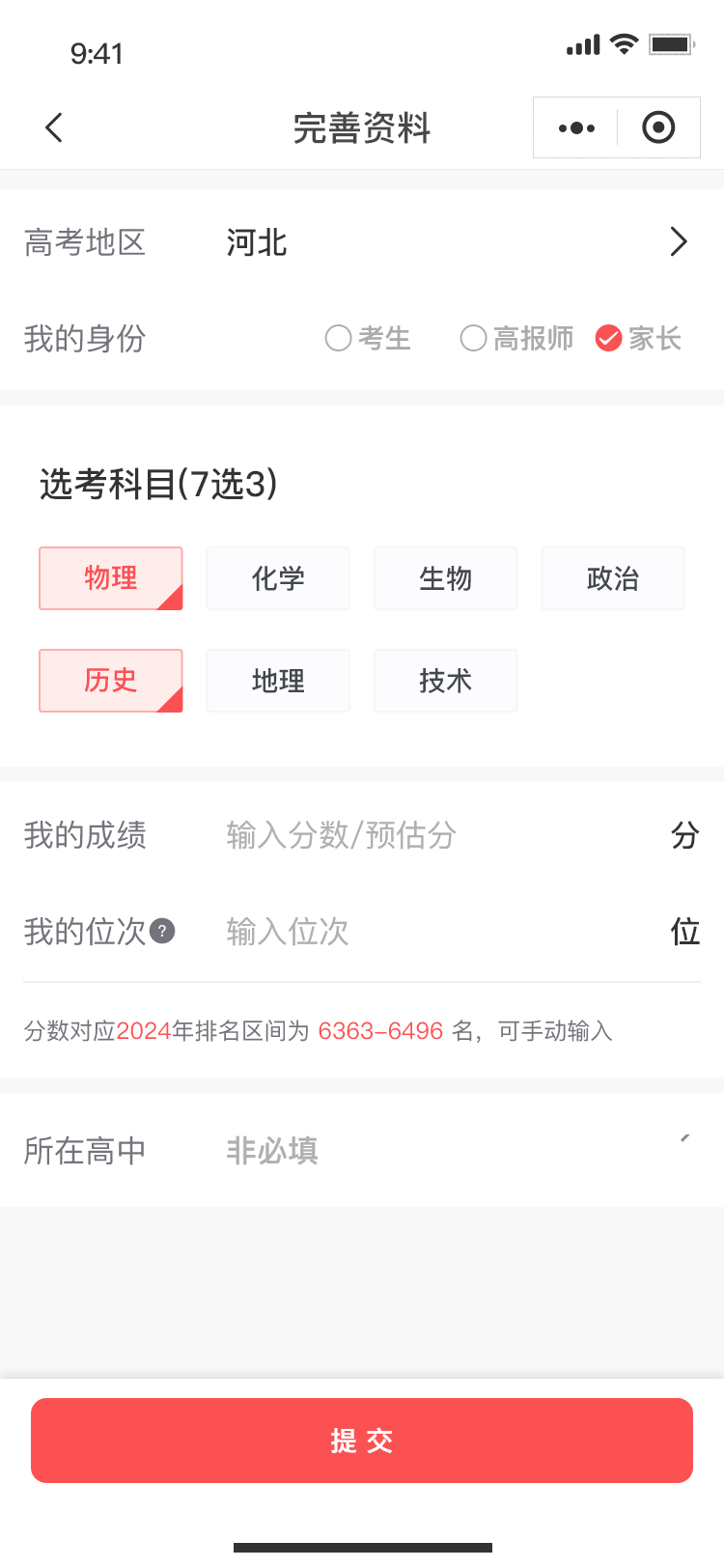The height and width of the screenshot is (1568, 724).
Task: Open 高考地区 selector showing 河北
Action: coord(452,242)
